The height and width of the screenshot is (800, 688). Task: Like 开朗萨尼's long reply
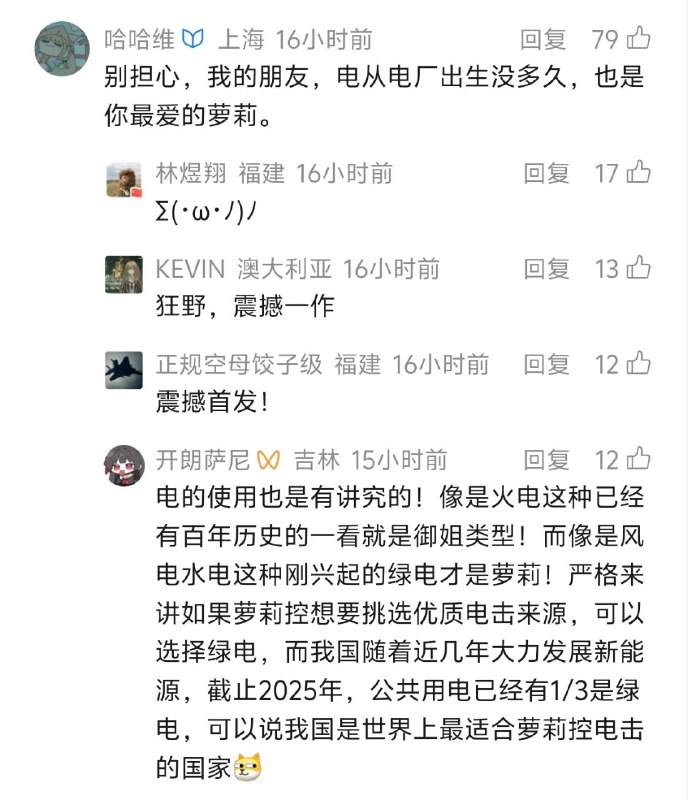[639, 459]
